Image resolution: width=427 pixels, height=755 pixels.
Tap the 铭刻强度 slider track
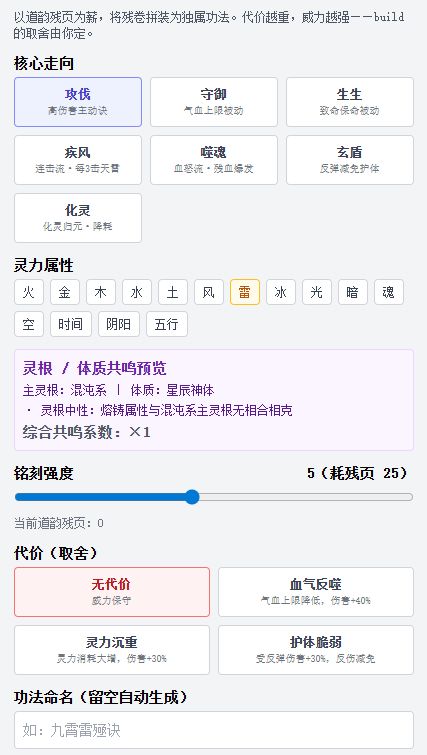[214, 497]
